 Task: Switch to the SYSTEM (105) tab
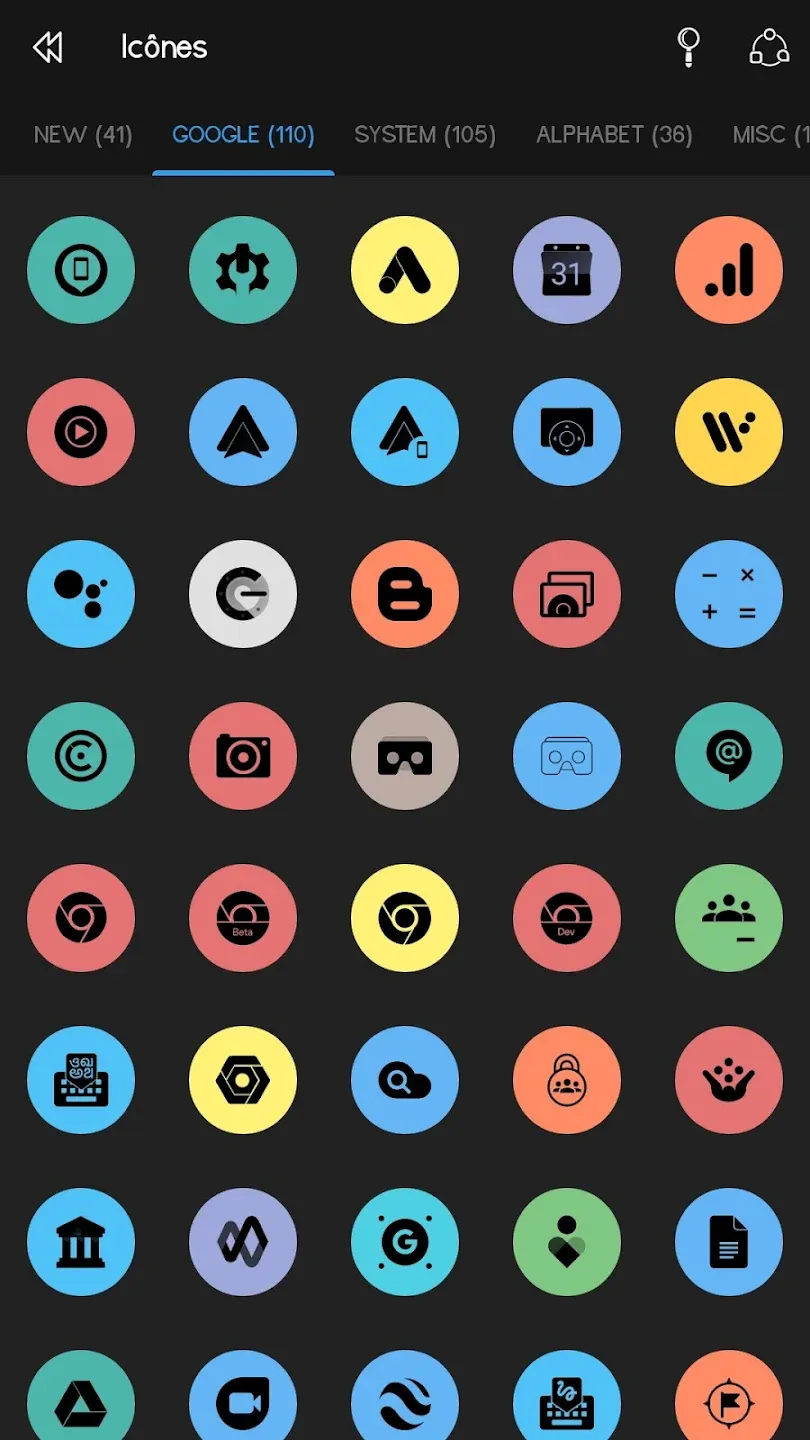425,135
